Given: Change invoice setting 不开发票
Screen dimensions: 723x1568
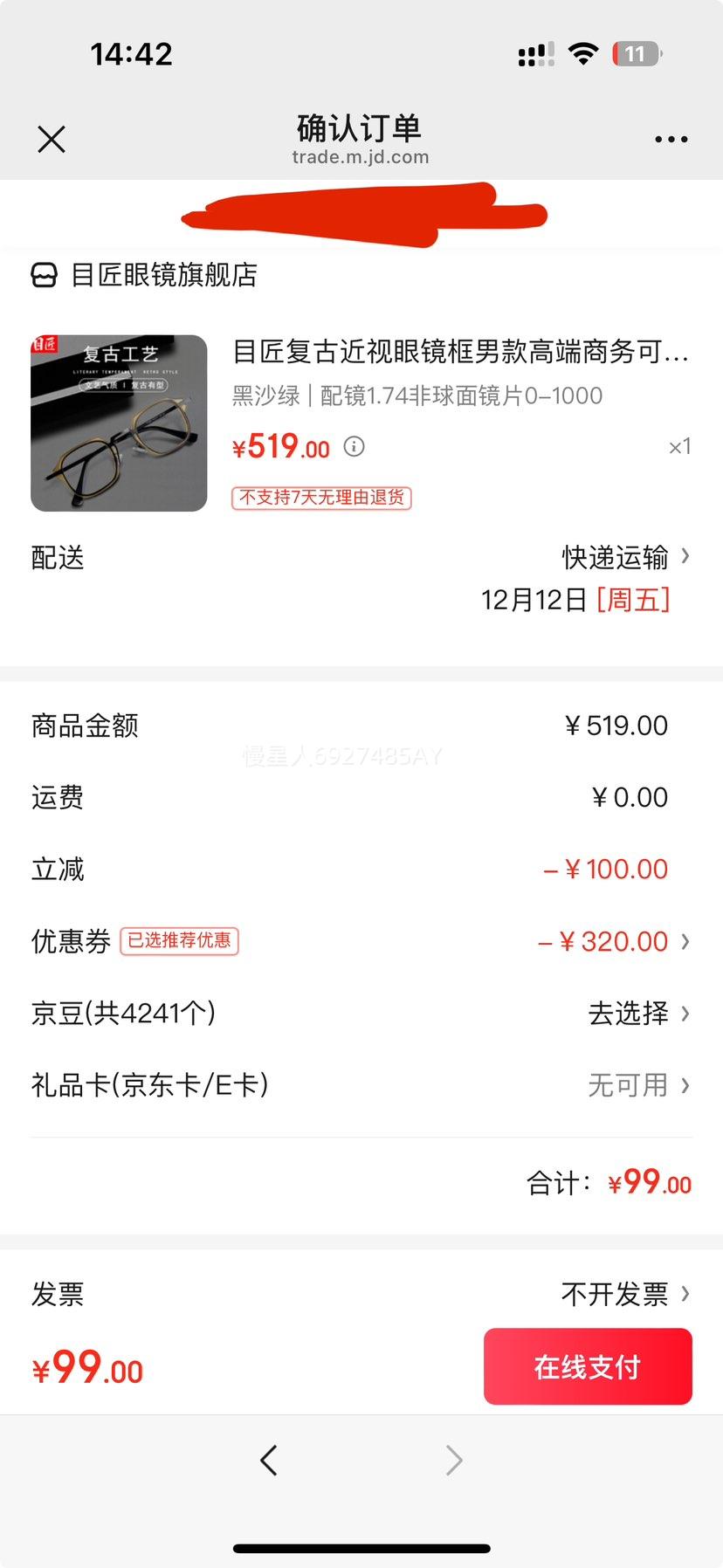Looking at the screenshot, I should point(625,1294).
